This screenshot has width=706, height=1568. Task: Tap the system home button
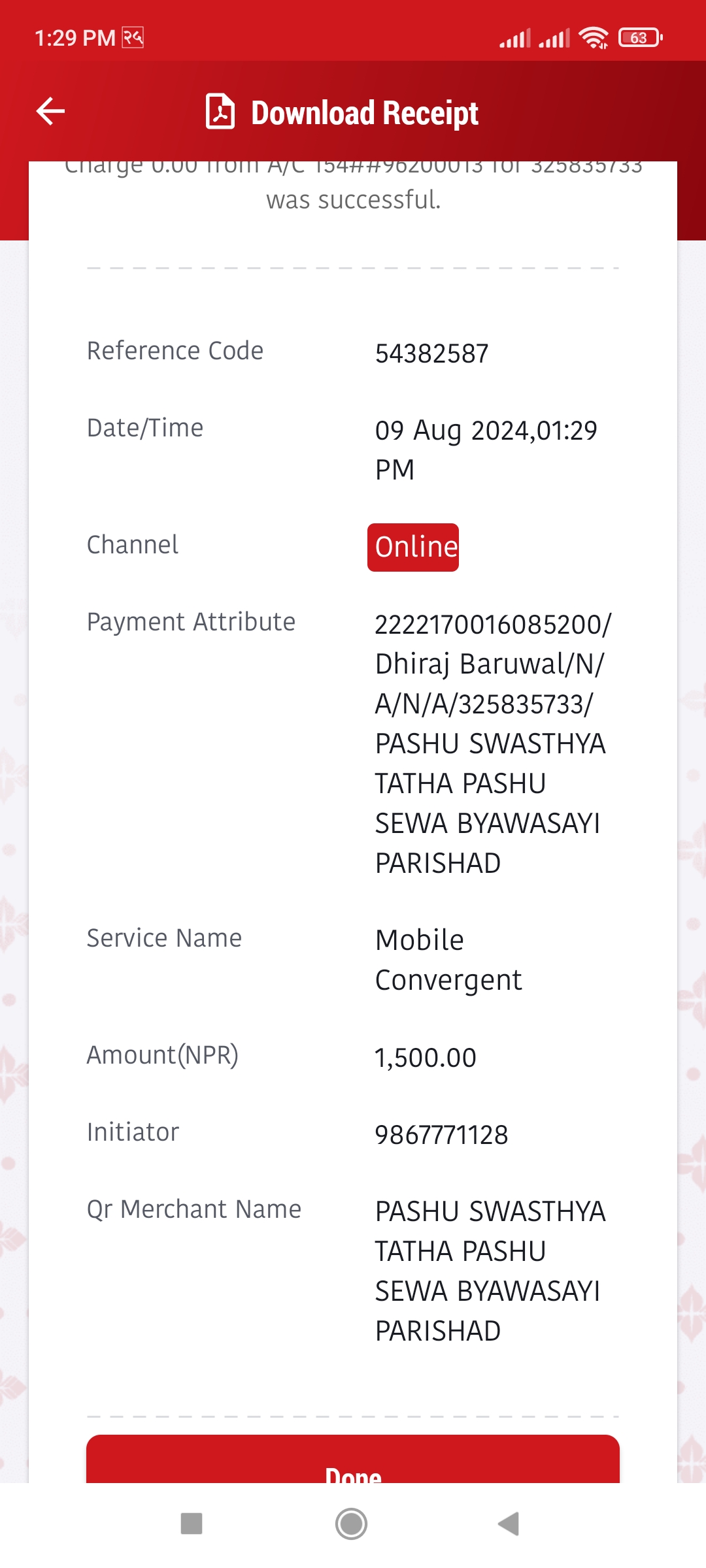[x=352, y=1524]
